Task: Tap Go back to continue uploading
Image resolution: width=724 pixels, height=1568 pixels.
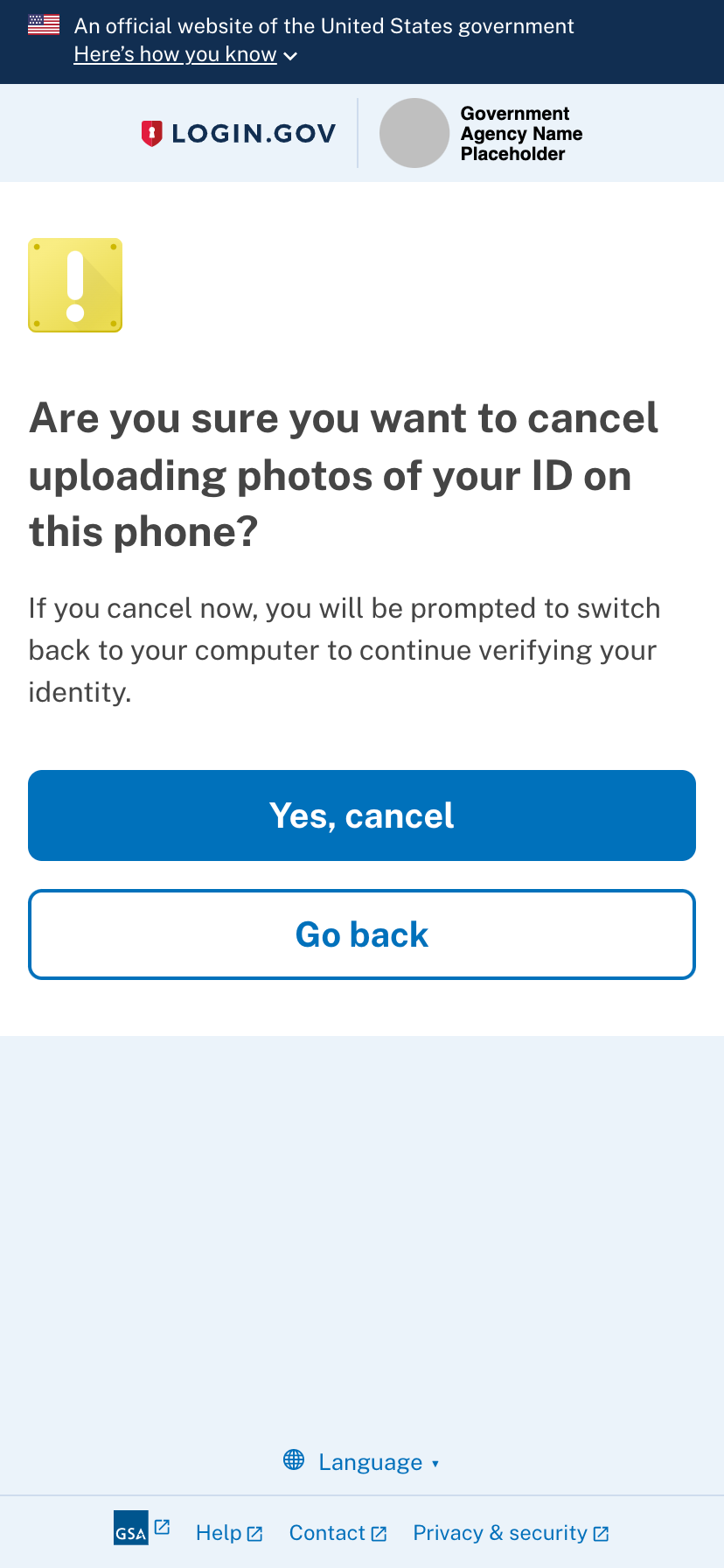Action: pos(362,934)
